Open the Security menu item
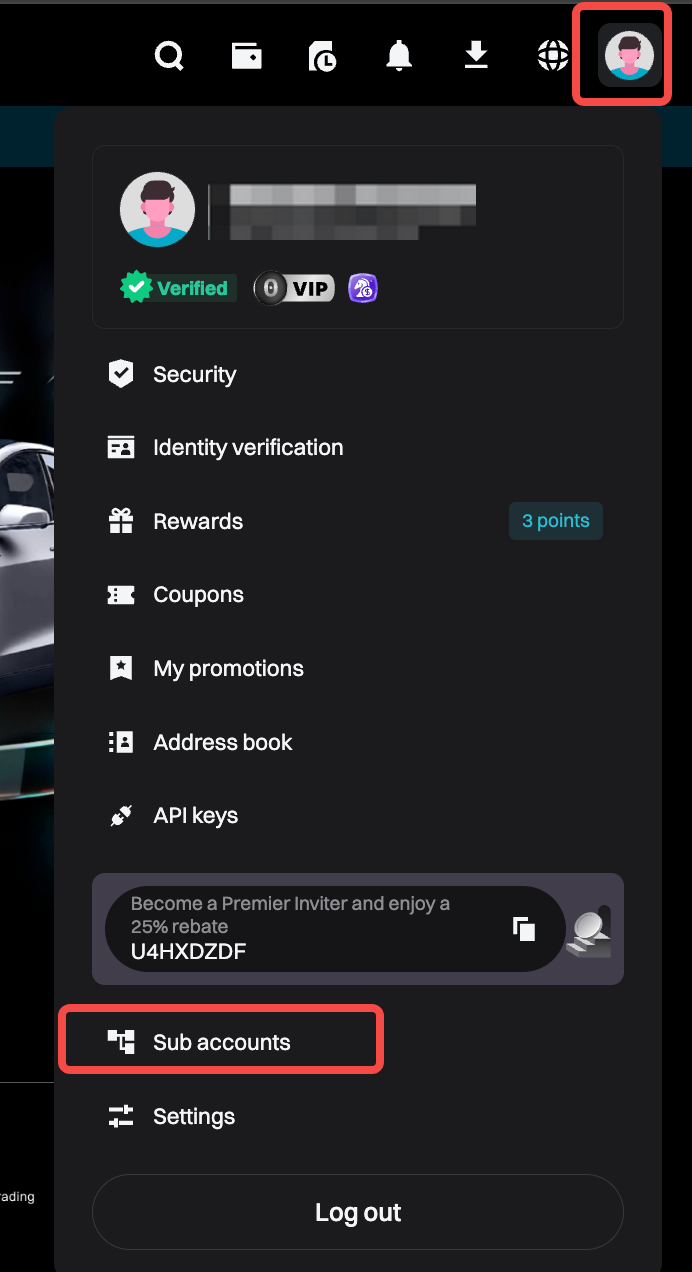The height and width of the screenshot is (1272, 692). [x=194, y=374]
